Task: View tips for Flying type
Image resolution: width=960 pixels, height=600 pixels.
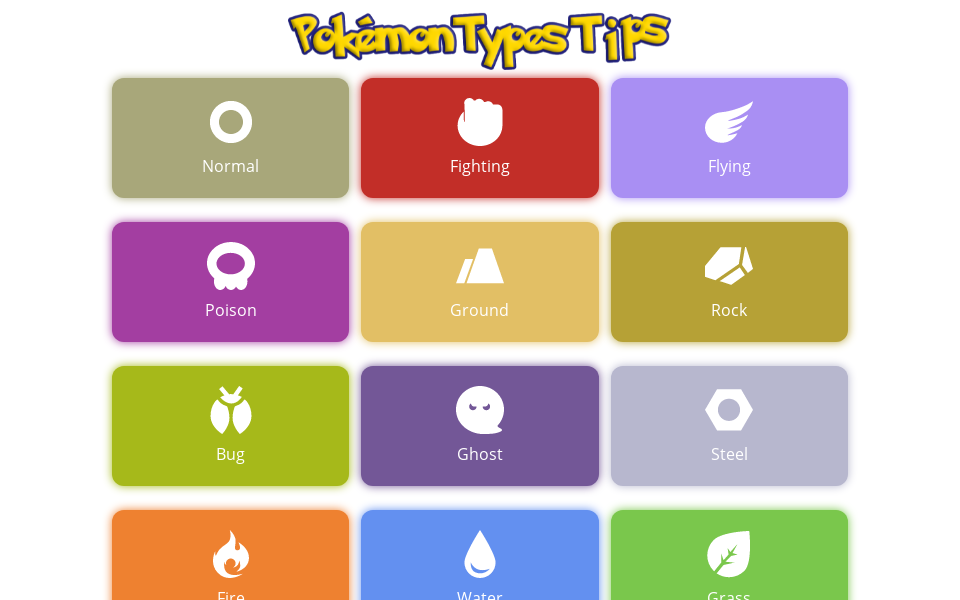Action: [729, 138]
